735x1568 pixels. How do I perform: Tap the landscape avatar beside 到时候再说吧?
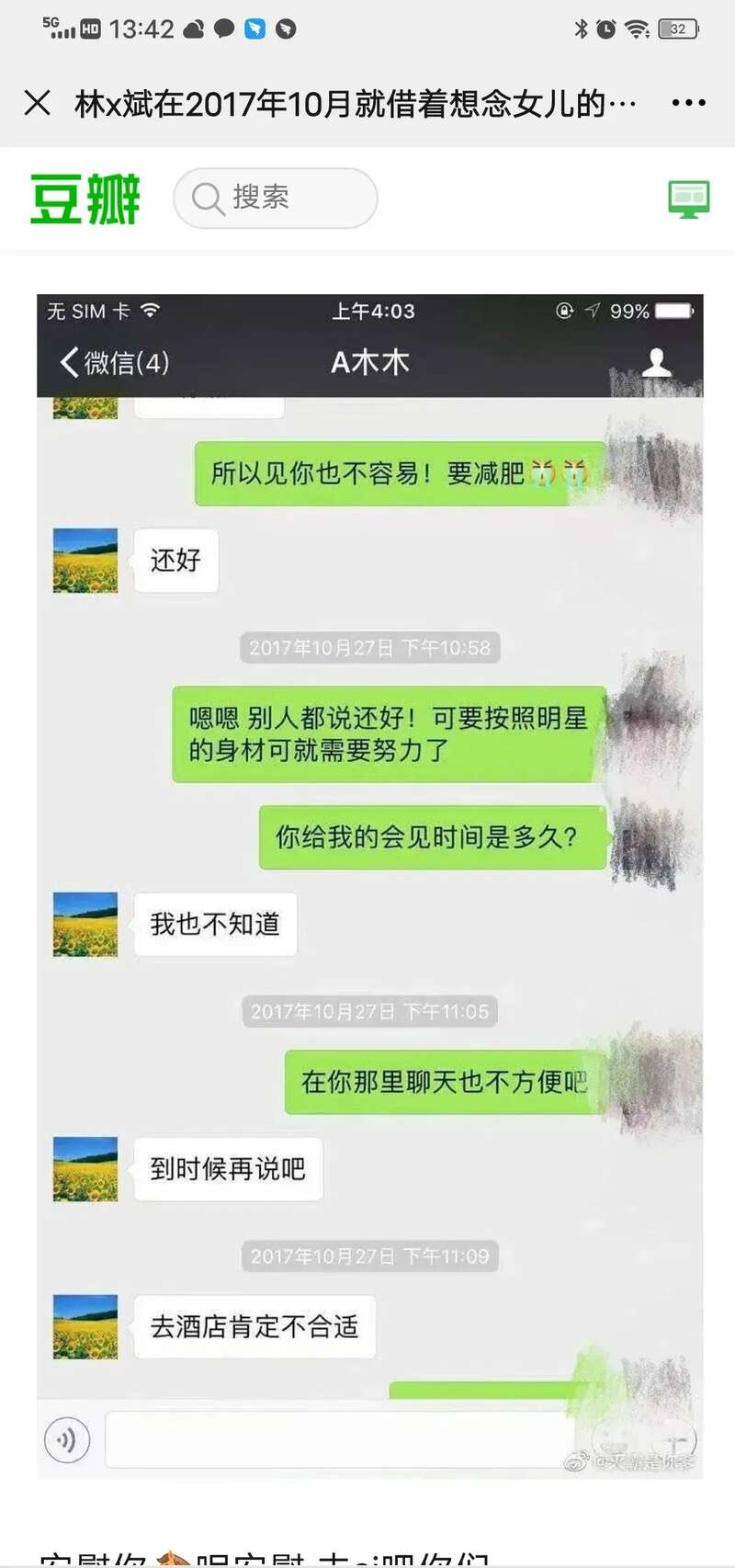(x=85, y=1168)
